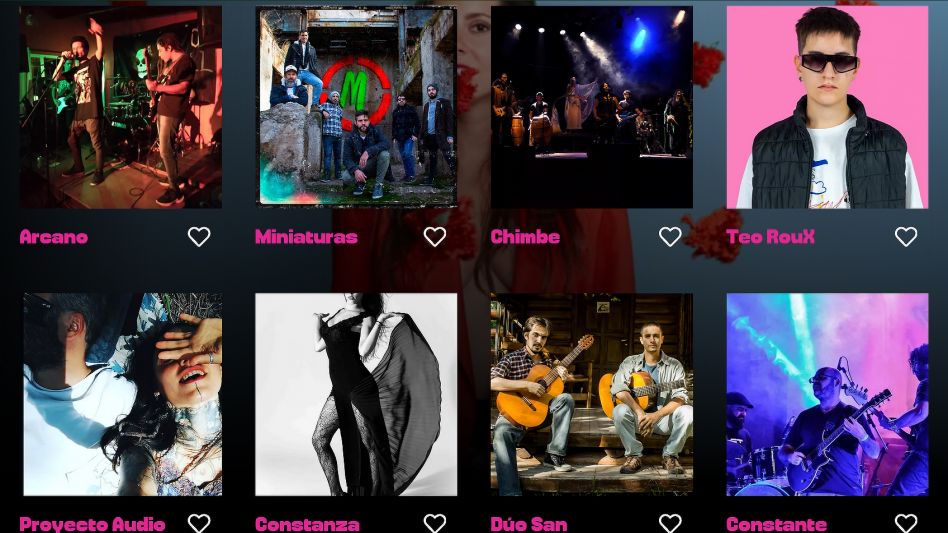948x533 pixels.
Task: Open the Constanza black-and-white photo
Action: (x=356, y=394)
